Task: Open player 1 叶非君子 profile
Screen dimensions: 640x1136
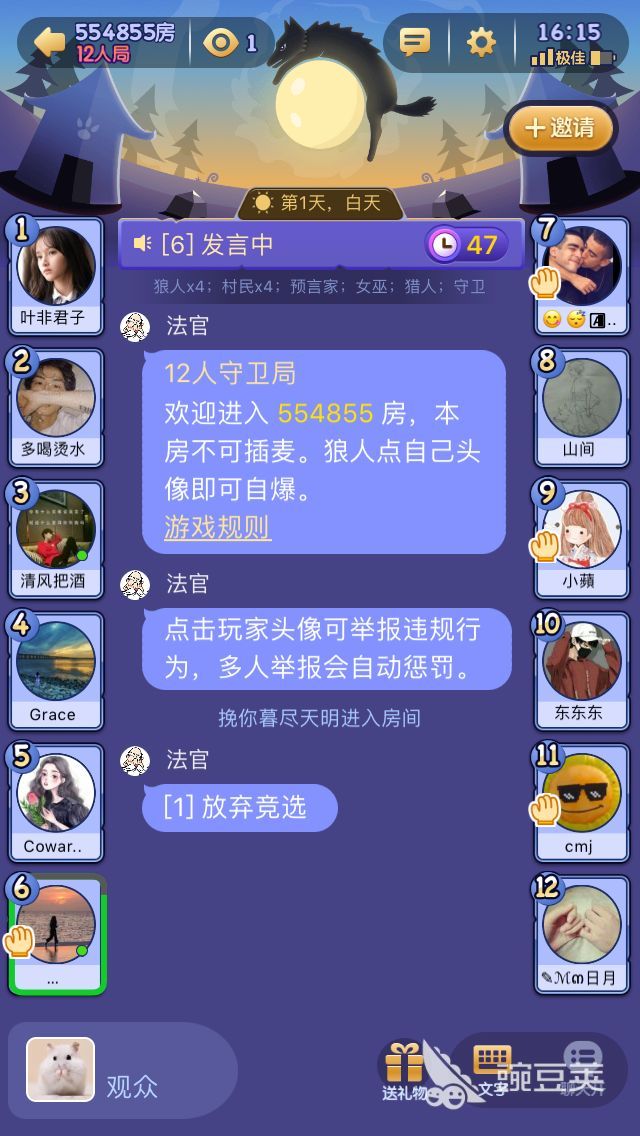Action: coord(56,266)
